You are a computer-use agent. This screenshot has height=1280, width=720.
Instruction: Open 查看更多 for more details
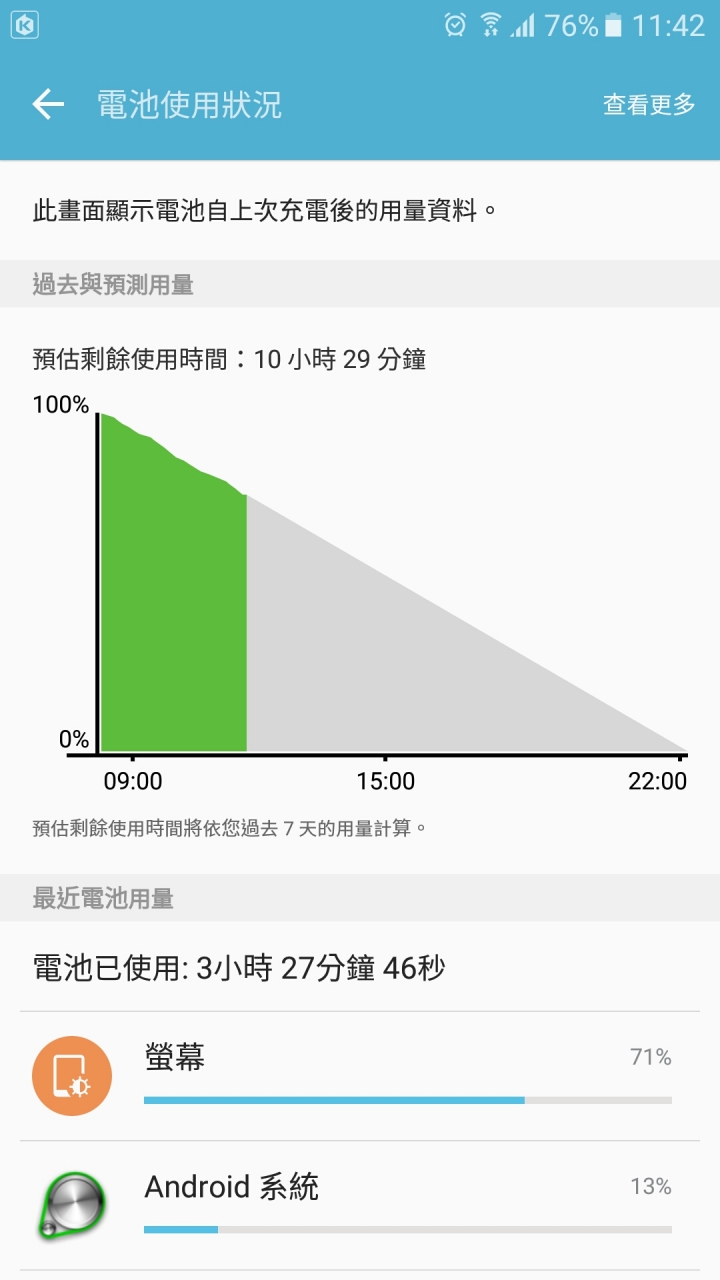click(x=648, y=104)
